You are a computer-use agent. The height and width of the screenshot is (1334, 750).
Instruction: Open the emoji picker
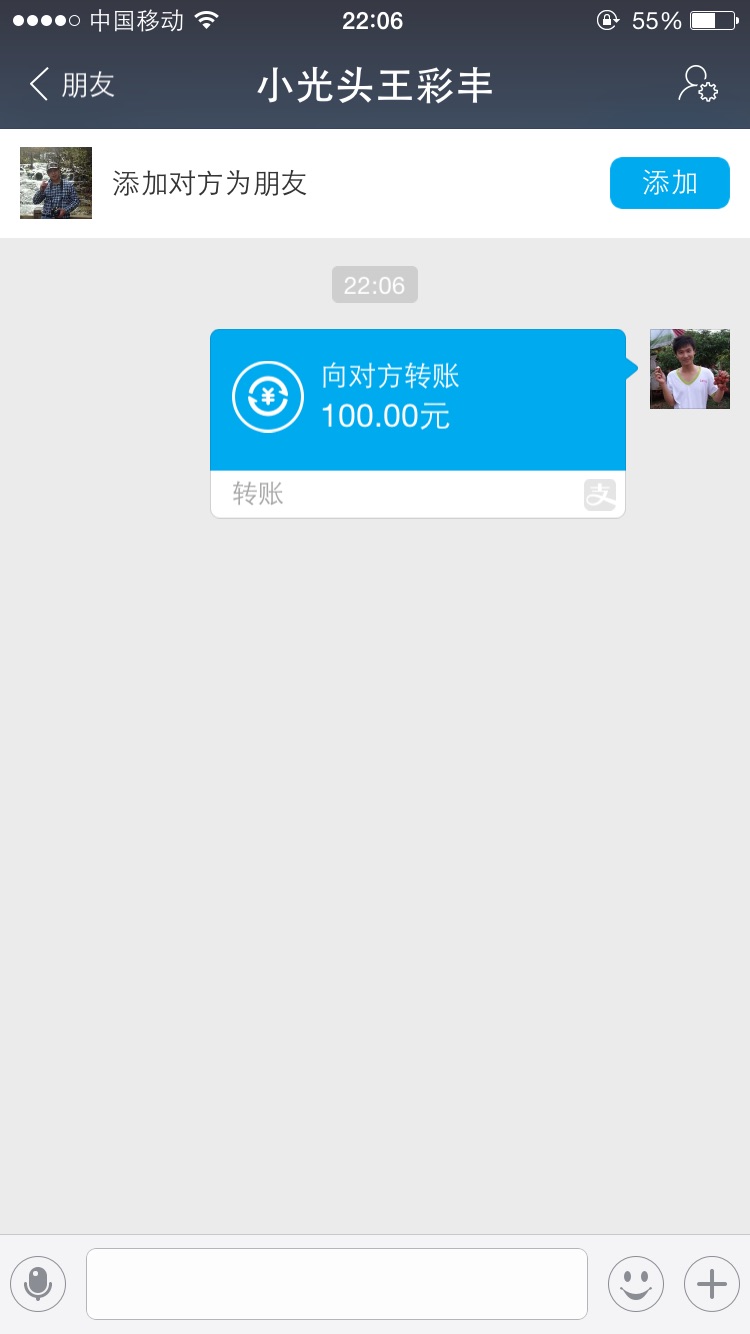pos(635,1283)
